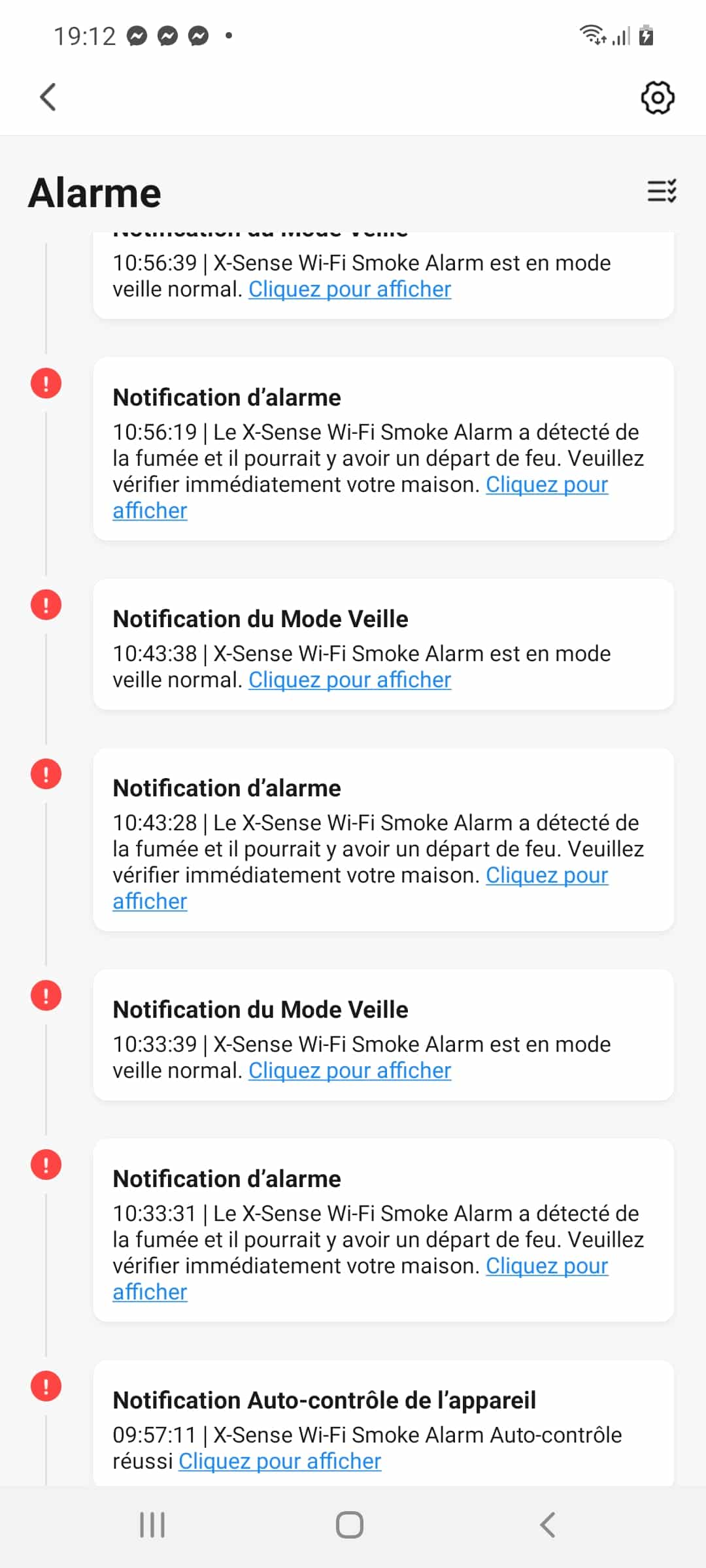Open the link in the 10:56:39 notification
Image resolution: width=706 pixels, height=1568 pixels.
pyautogui.click(x=350, y=289)
